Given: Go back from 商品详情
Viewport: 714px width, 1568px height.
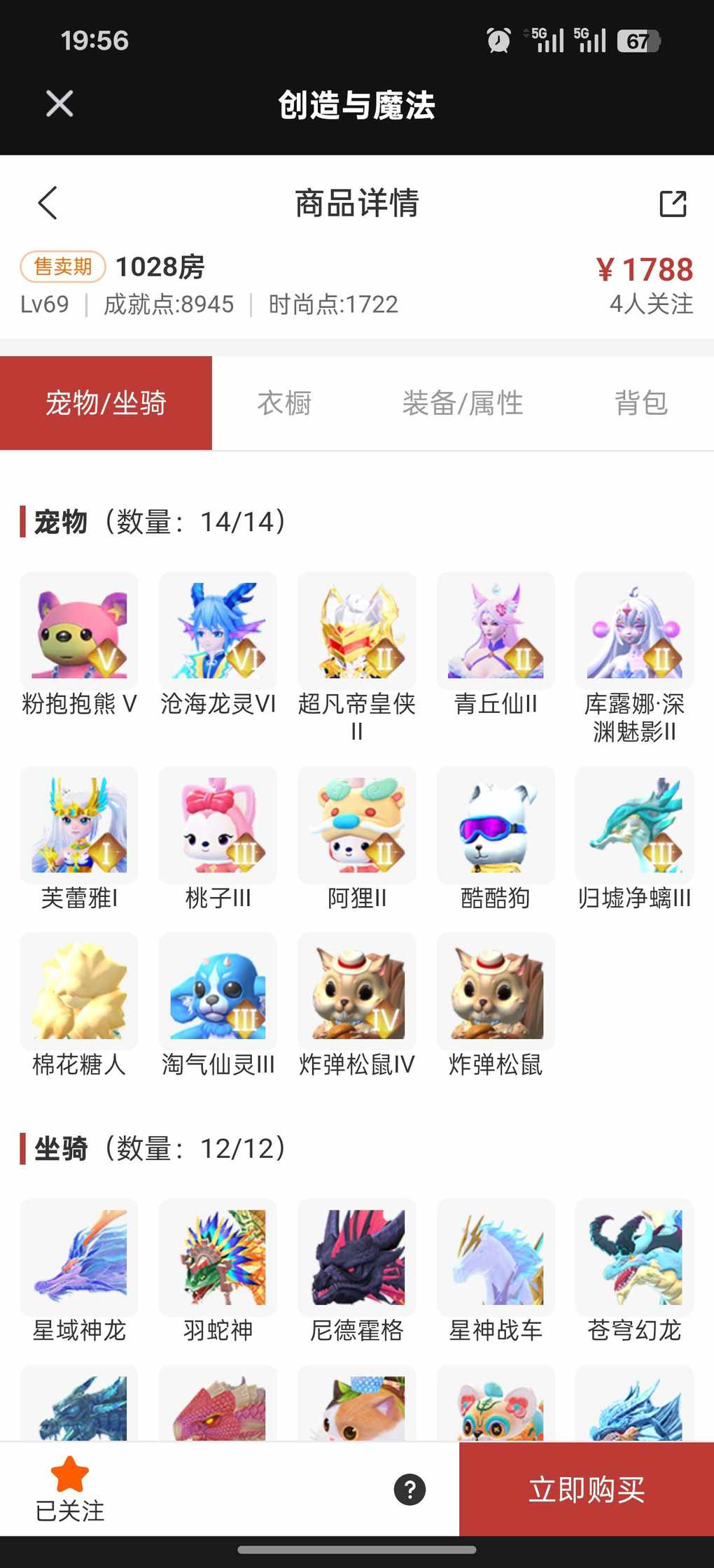Looking at the screenshot, I should click(48, 204).
